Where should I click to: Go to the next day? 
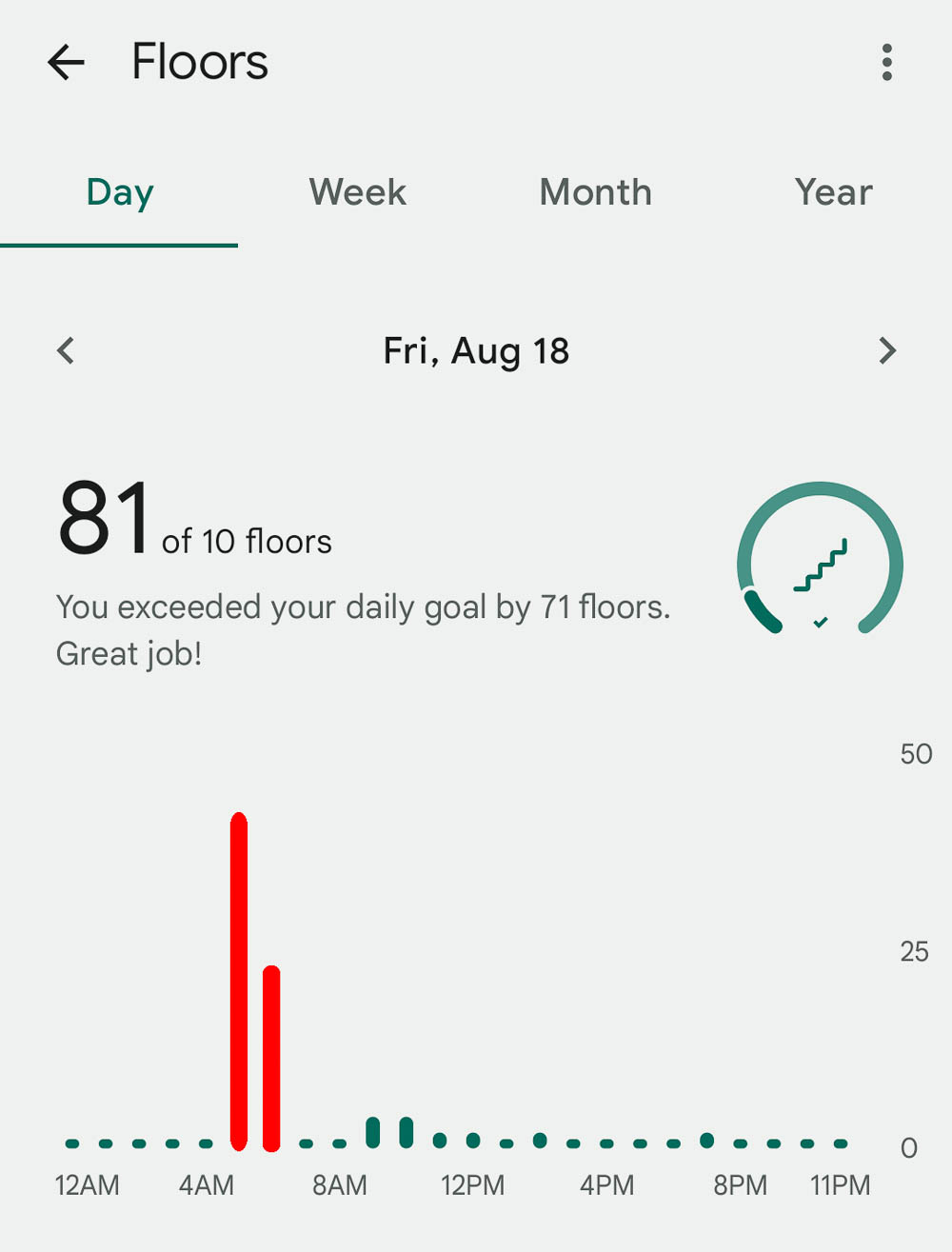tap(886, 351)
